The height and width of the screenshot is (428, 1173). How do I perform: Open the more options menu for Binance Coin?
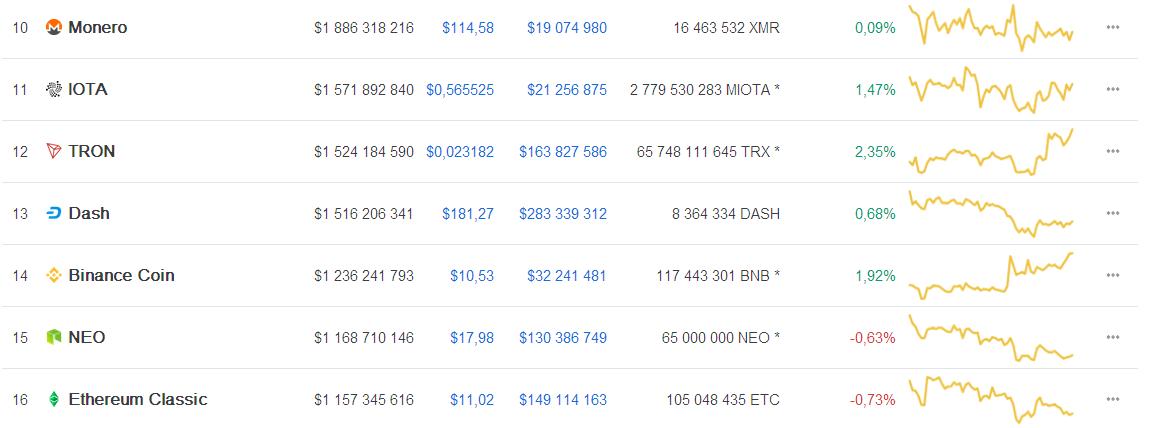1112,276
